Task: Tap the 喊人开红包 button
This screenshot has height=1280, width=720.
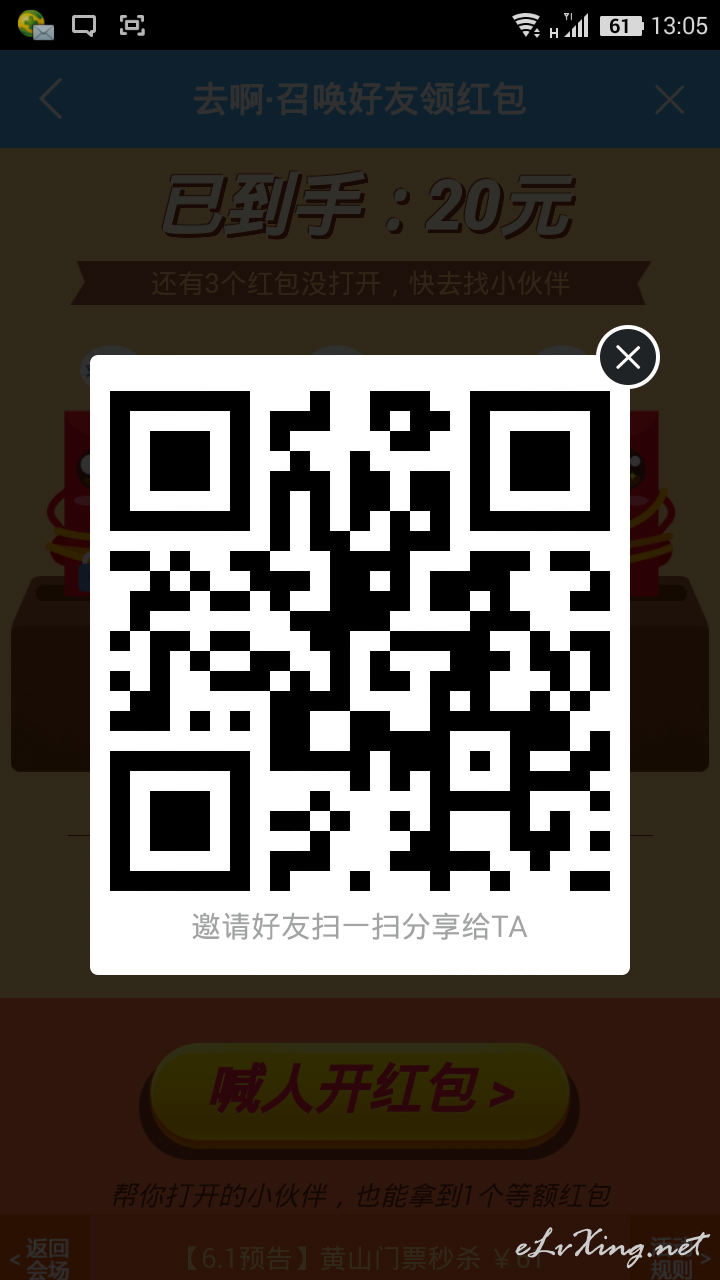Action: 360,1093
